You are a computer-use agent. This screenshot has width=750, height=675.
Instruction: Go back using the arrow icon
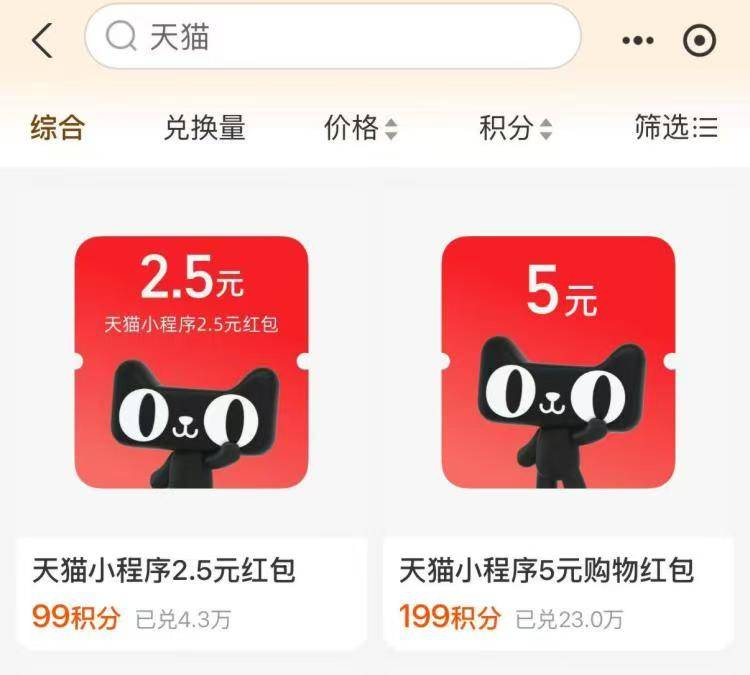[42, 41]
